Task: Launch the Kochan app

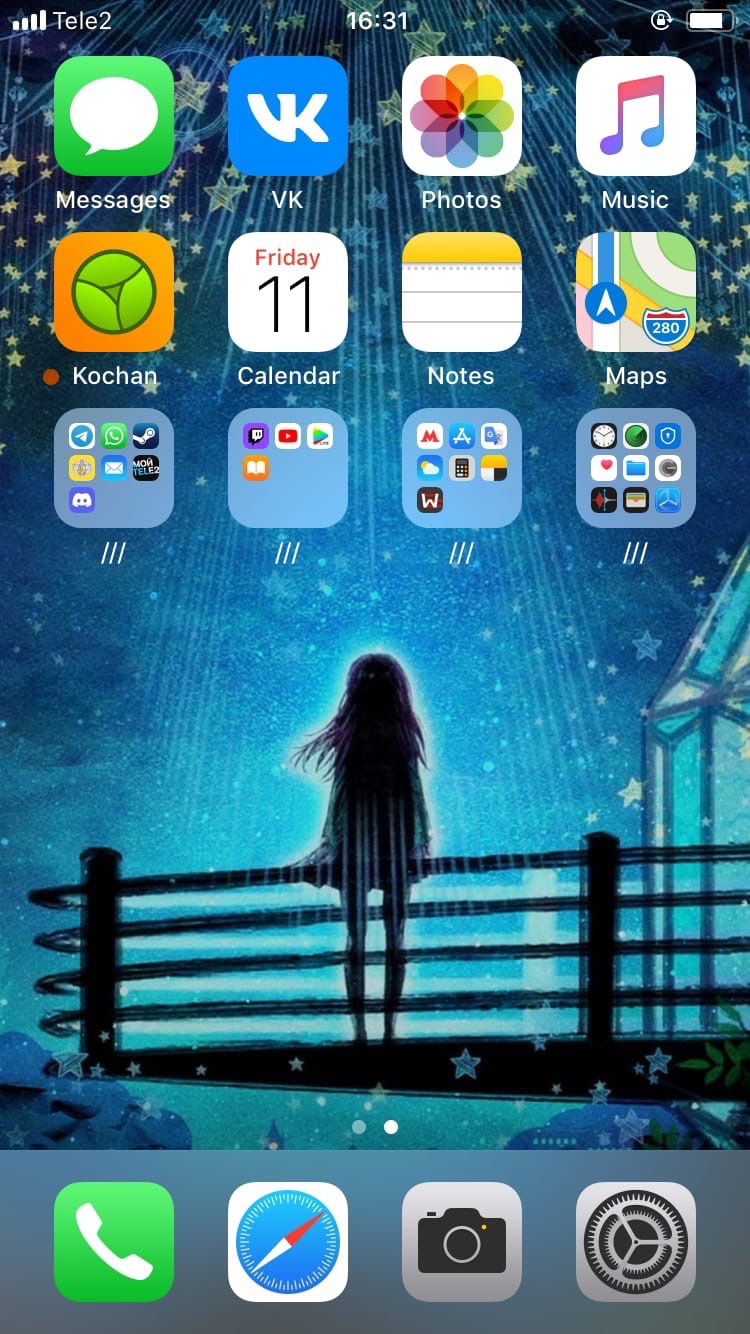Action: (x=114, y=292)
